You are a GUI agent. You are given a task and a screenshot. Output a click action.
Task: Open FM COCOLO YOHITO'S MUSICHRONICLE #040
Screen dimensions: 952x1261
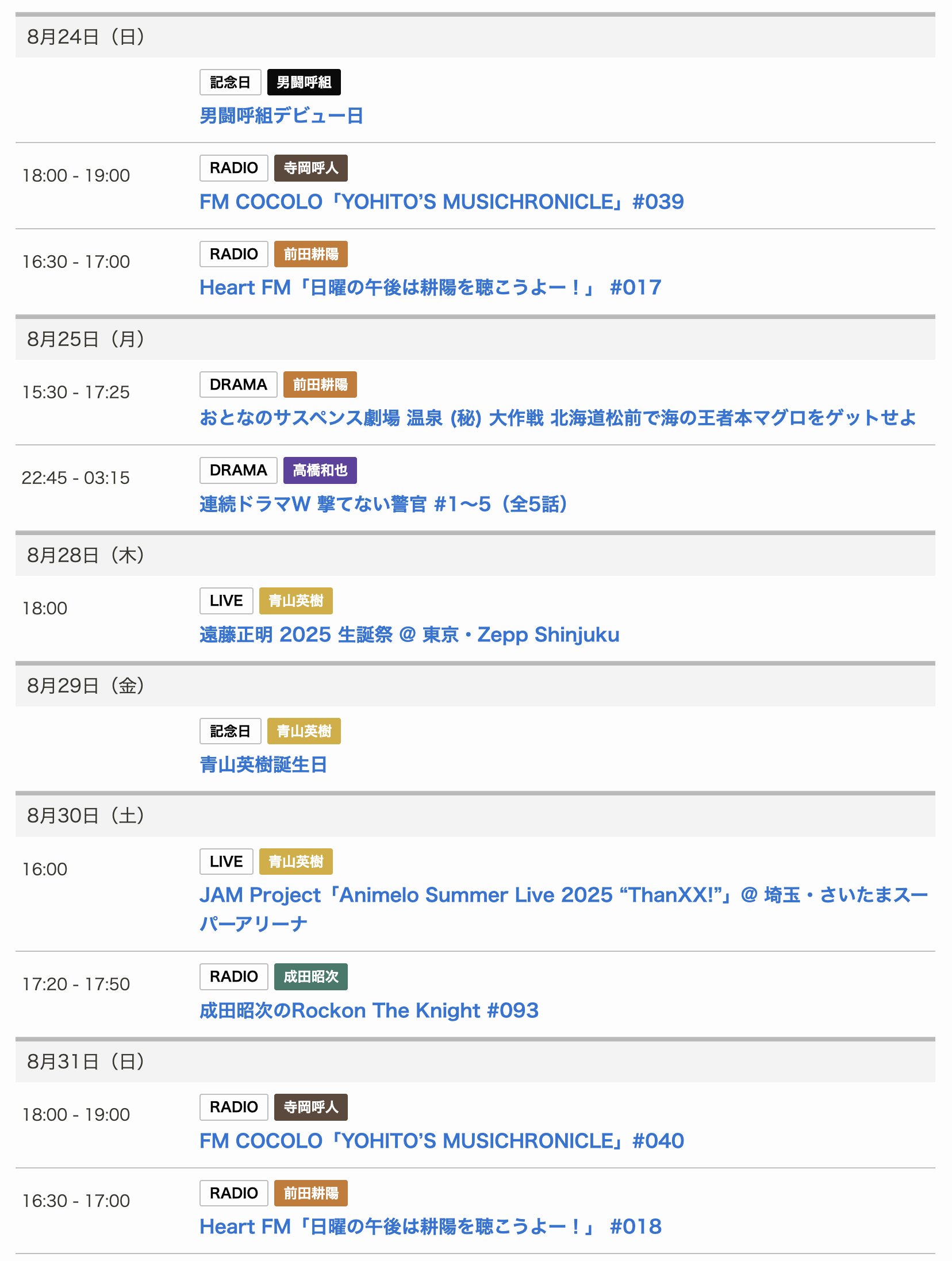pyautogui.click(x=441, y=1141)
